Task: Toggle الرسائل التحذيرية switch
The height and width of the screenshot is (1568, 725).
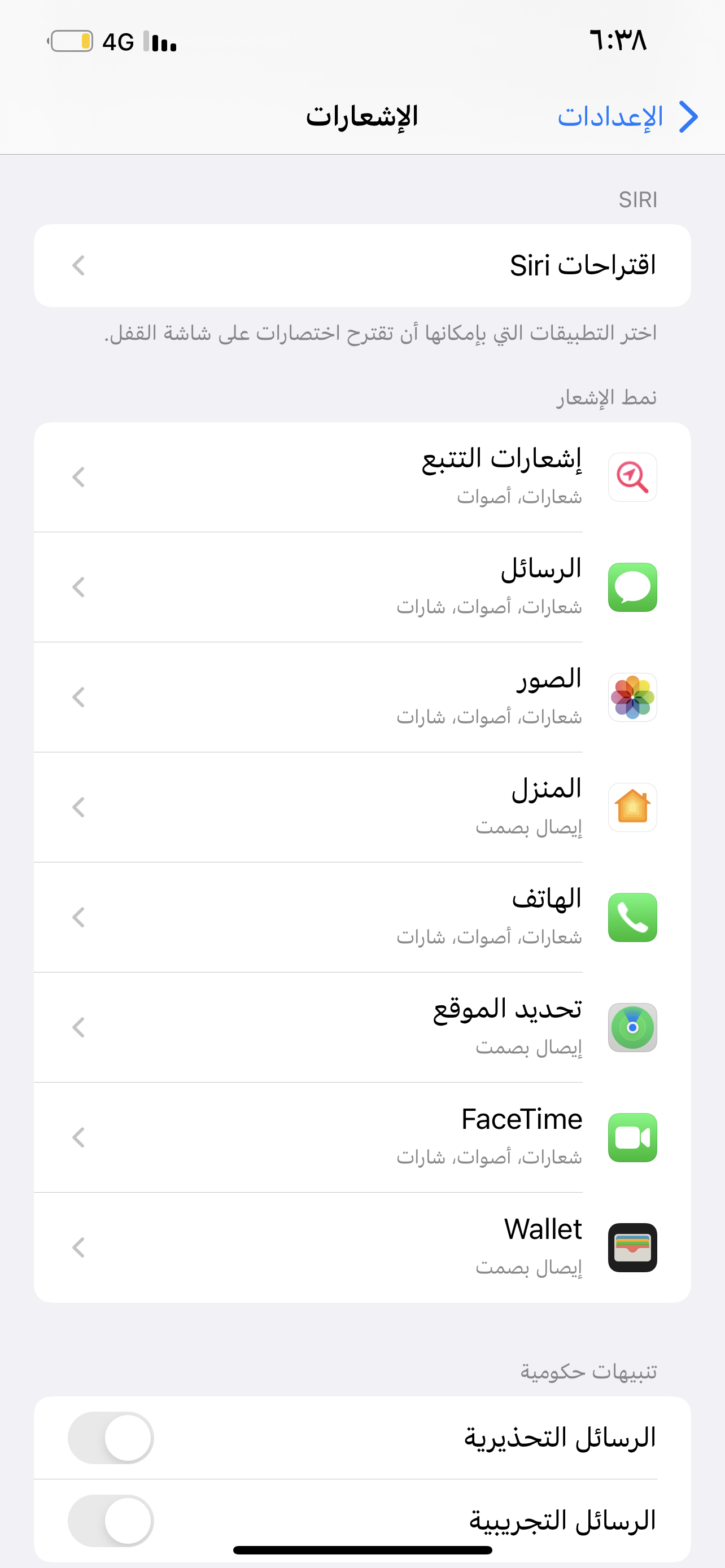Action: (111, 1438)
